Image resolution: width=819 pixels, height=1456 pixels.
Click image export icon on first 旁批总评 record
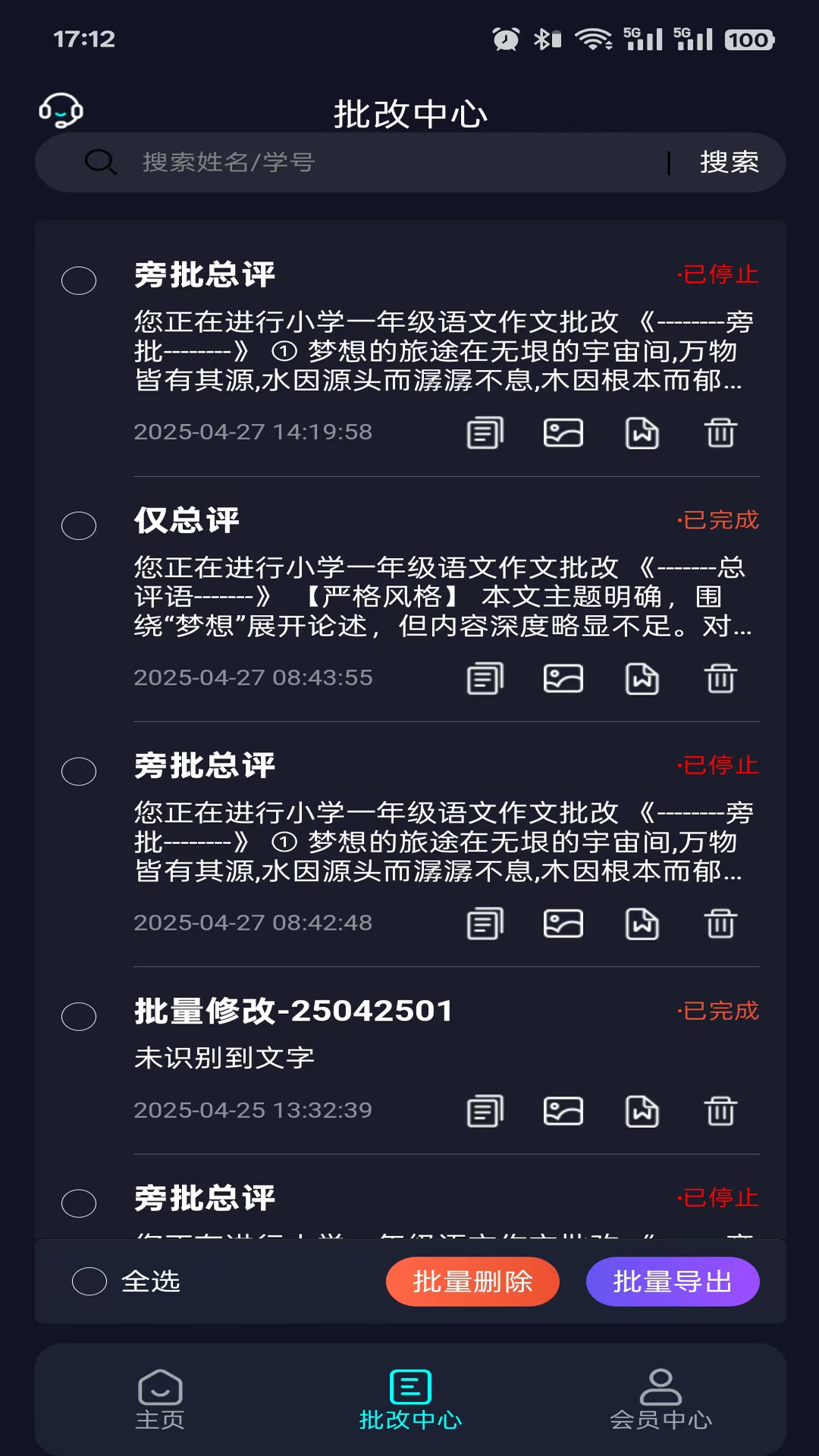pos(563,433)
